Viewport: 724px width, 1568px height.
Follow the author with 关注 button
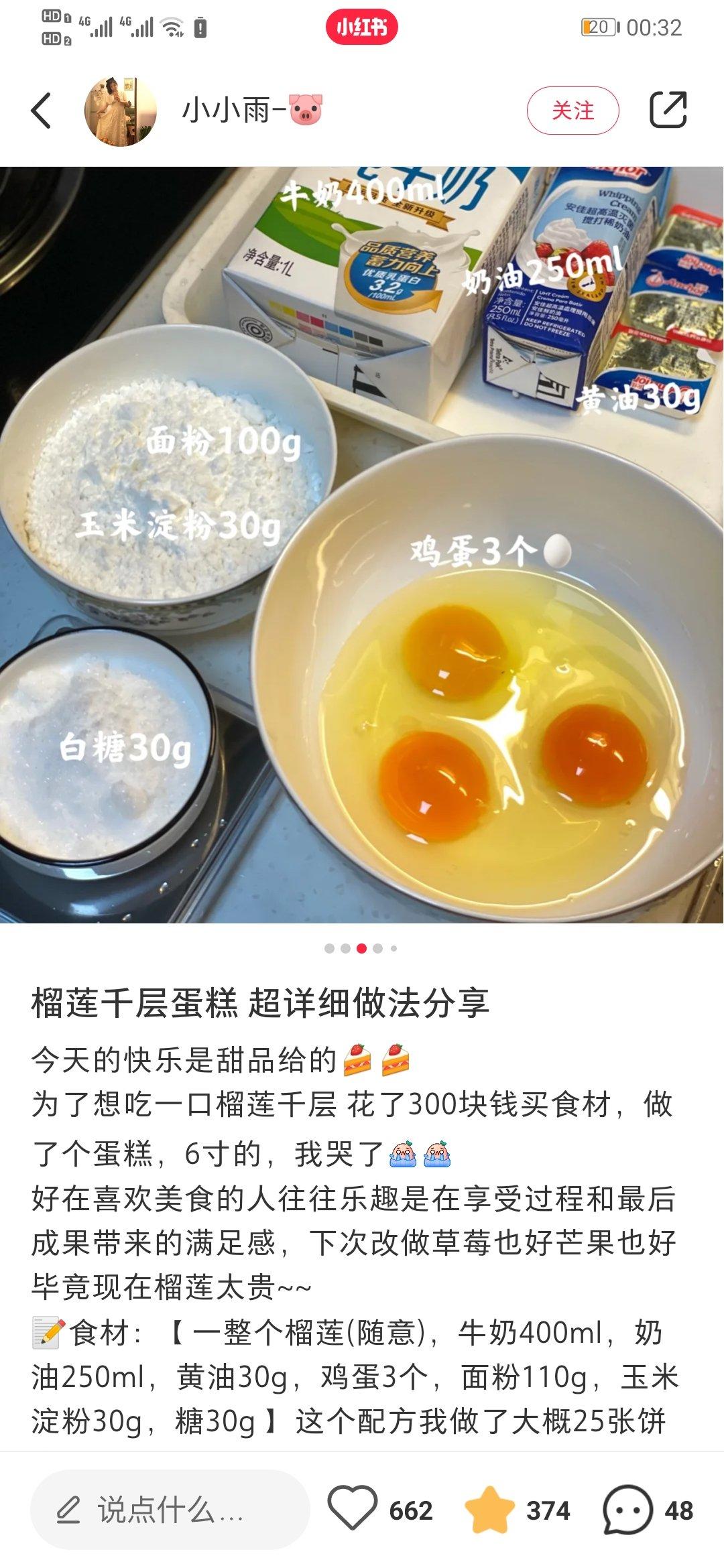[572, 111]
